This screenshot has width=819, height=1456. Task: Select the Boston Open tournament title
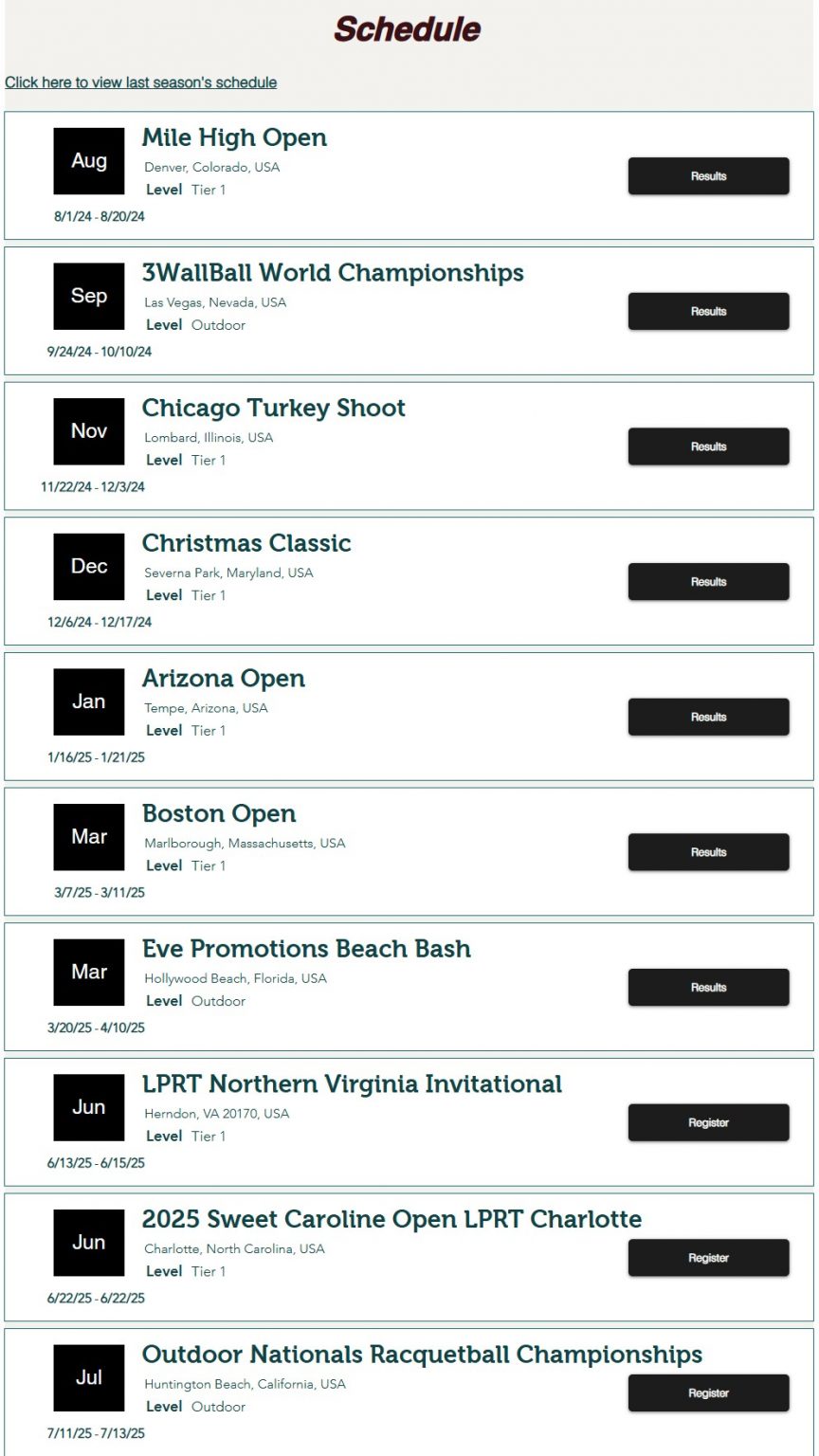[x=218, y=813]
